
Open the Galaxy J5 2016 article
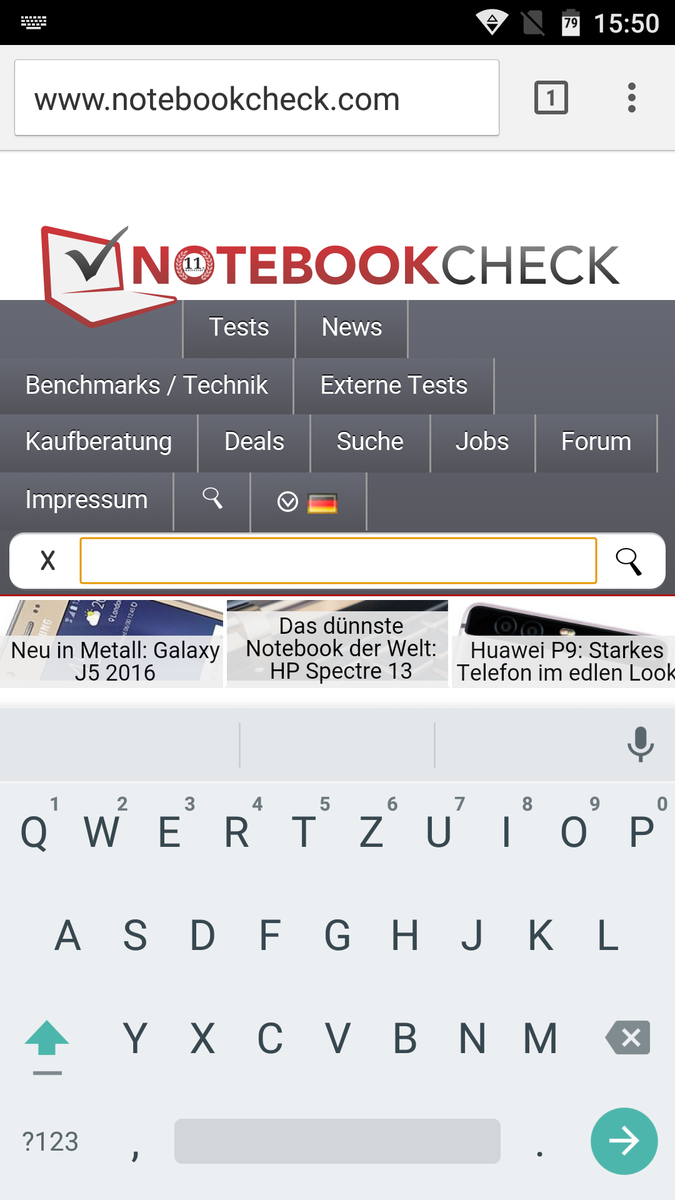pyautogui.click(x=111, y=643)
